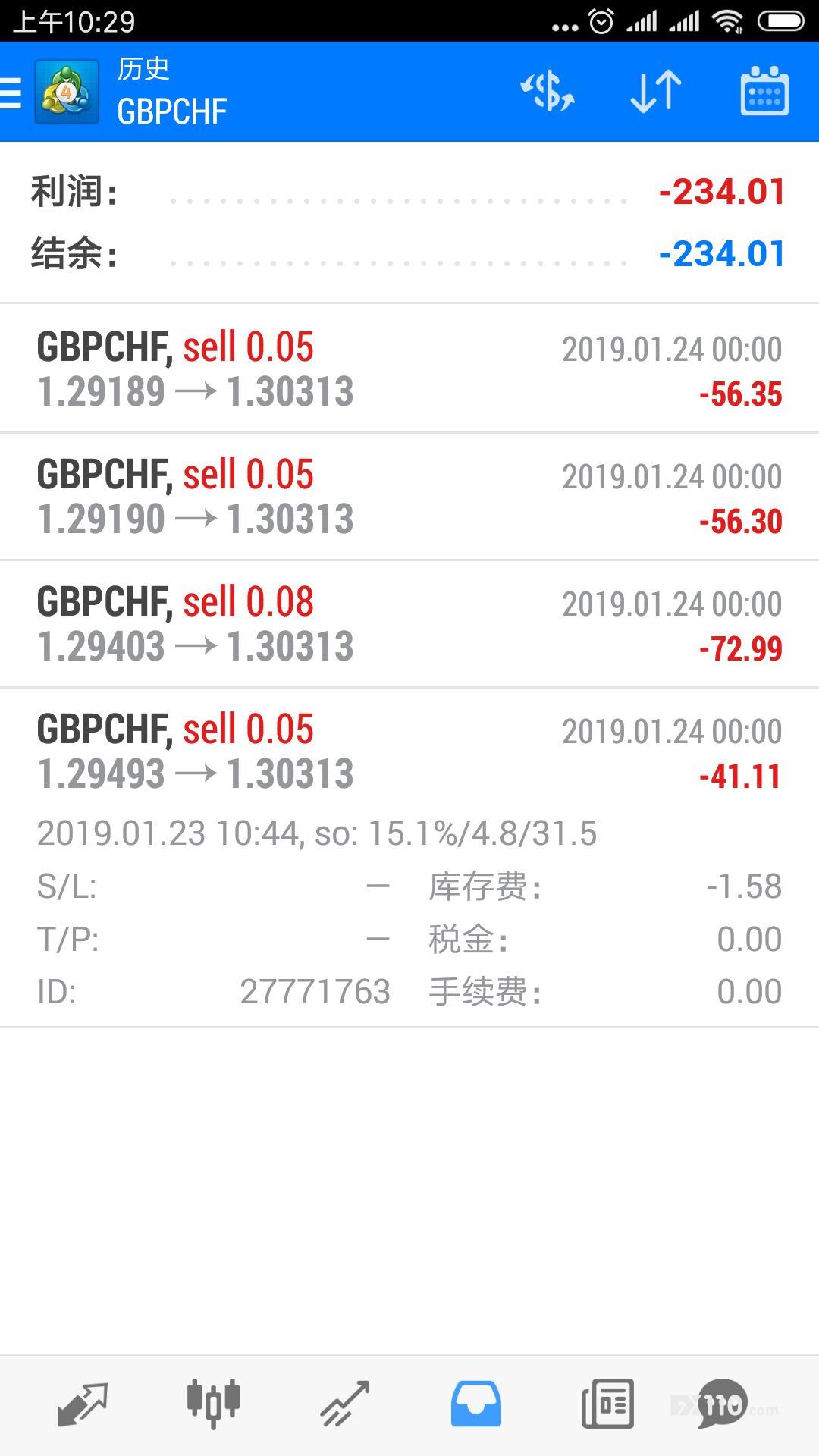Collapse the expanded trade with loss -41.11
This screenshot has width=819, height=1456.
tap(409, 858)
